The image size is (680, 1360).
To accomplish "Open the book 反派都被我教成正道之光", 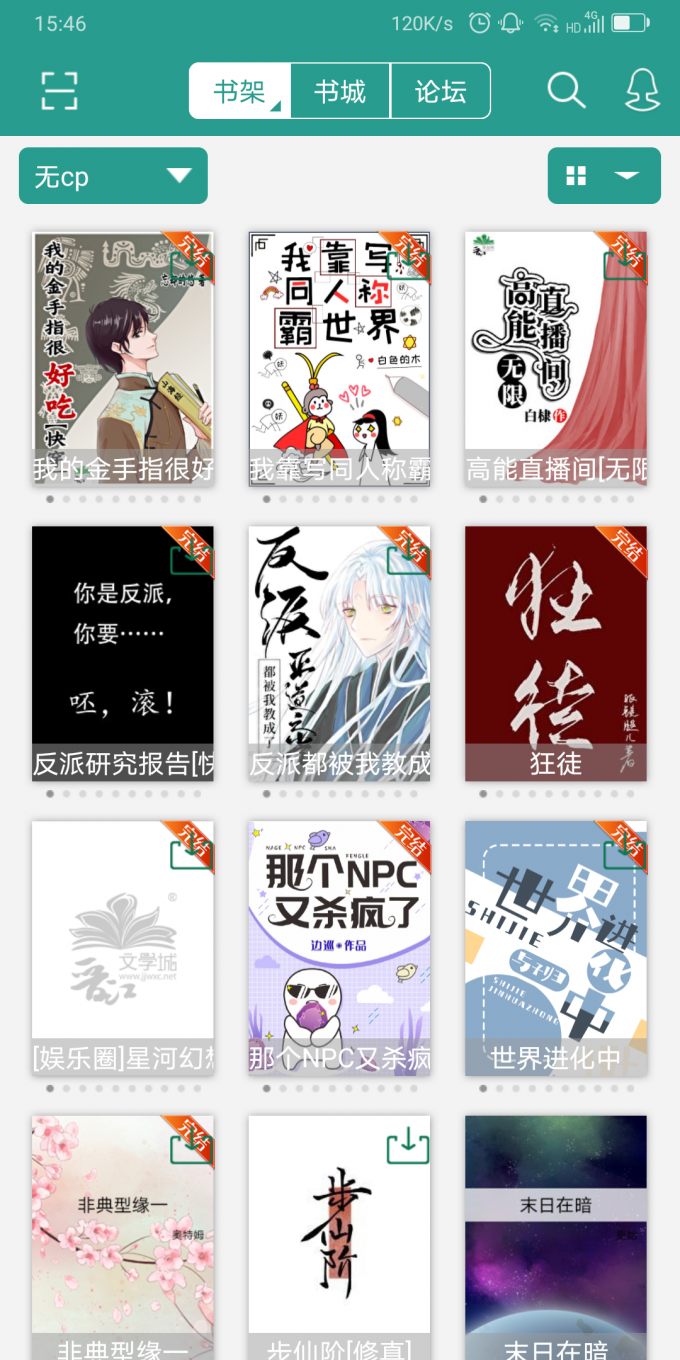I will coord(339,652).
